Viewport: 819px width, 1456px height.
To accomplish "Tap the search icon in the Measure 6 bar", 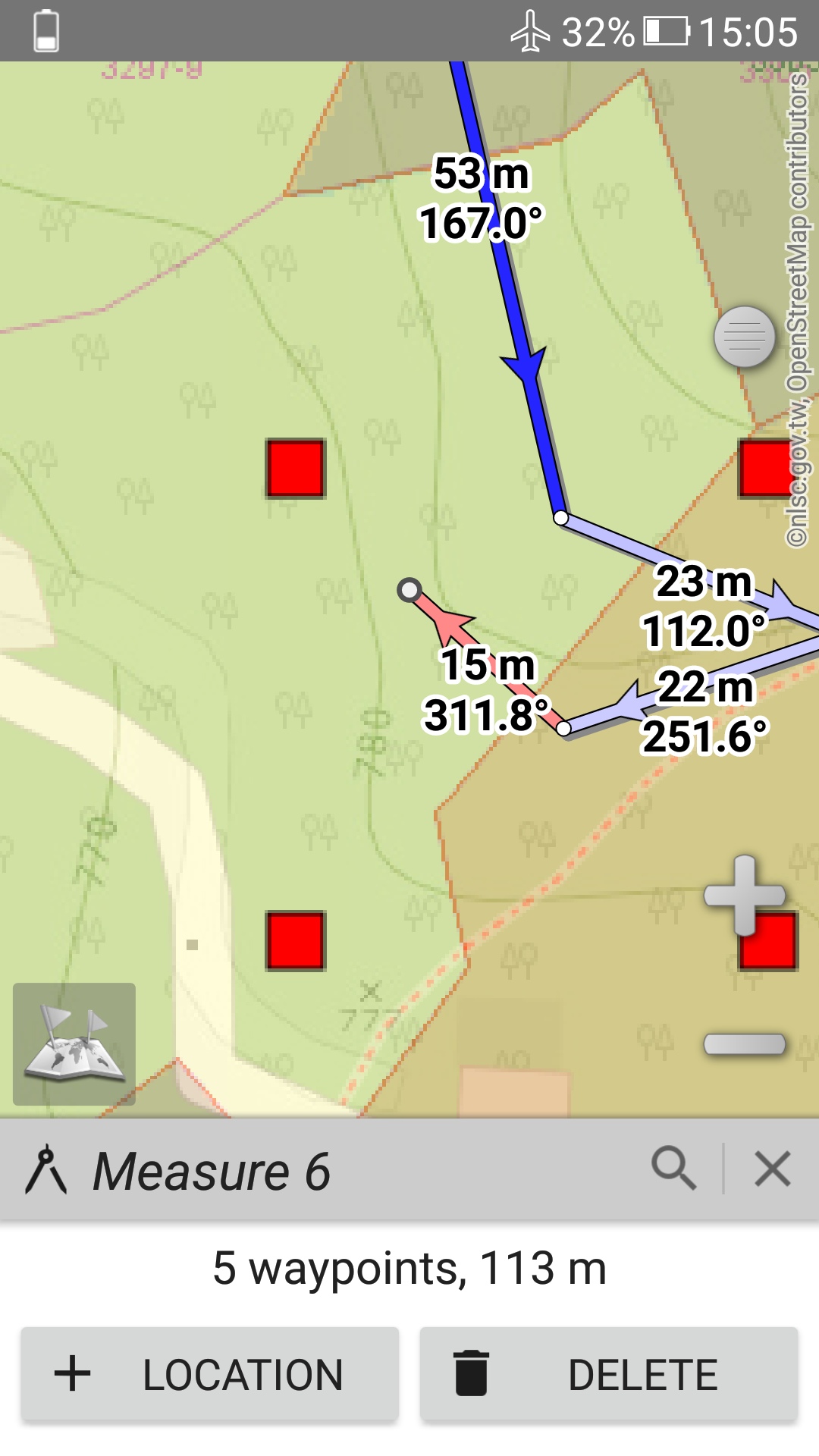I will pos(673,1169).
